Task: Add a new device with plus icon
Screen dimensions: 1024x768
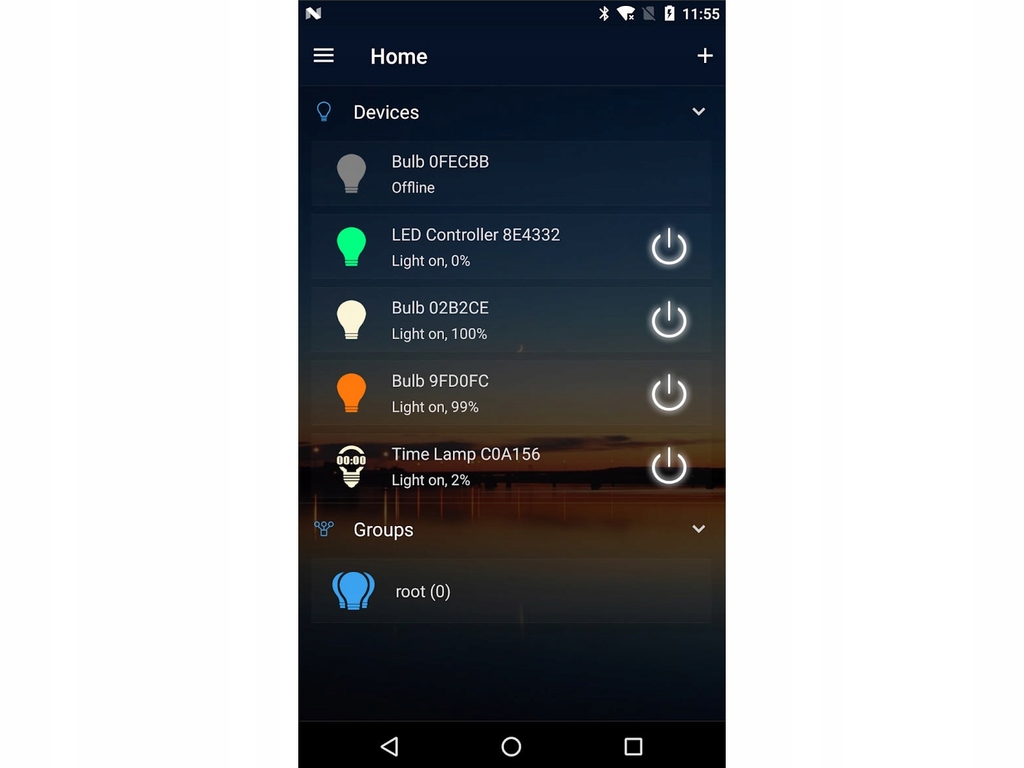Action: (705, 56)
